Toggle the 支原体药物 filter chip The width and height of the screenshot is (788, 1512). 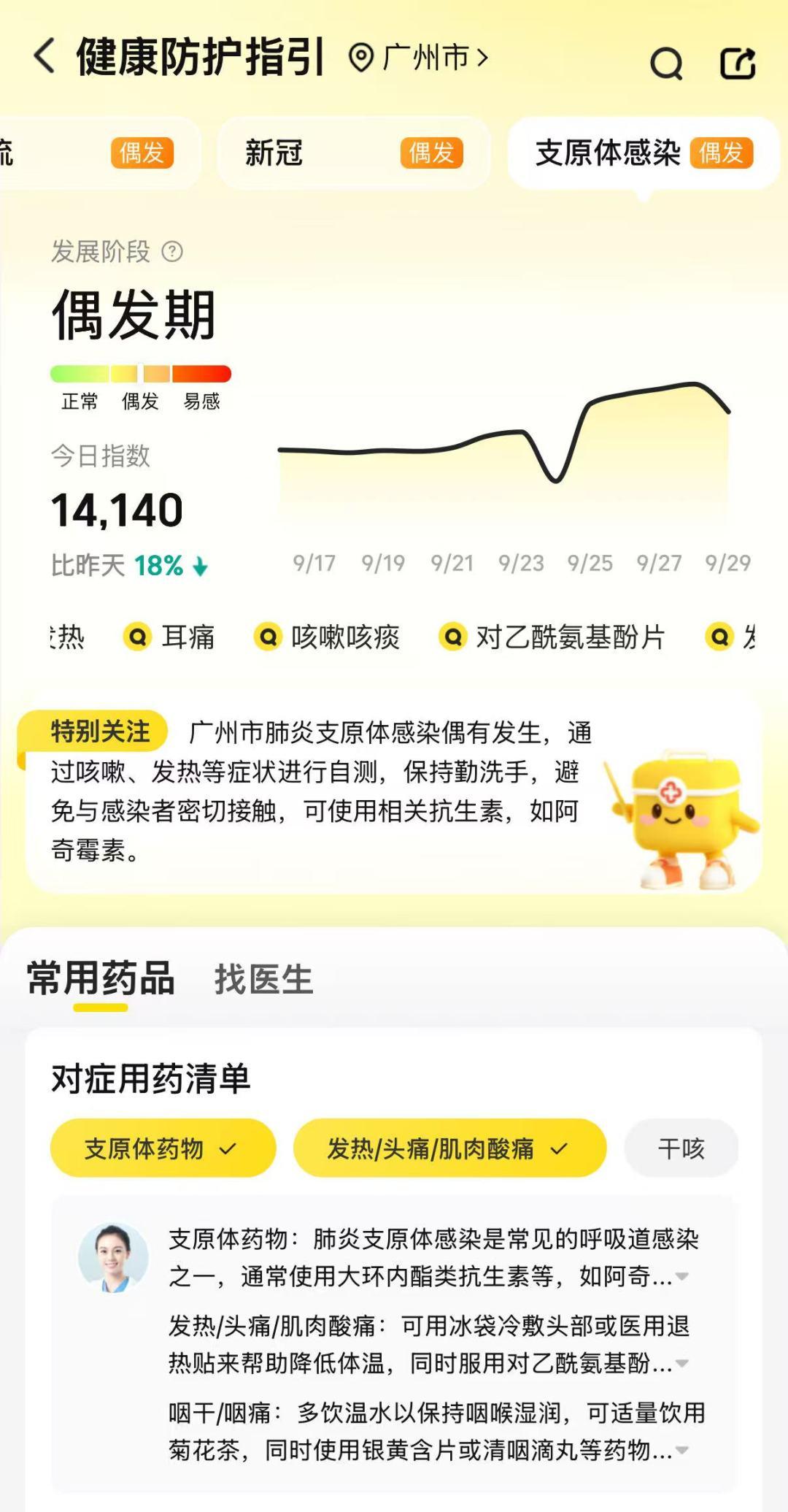(x=163, y=1148)
